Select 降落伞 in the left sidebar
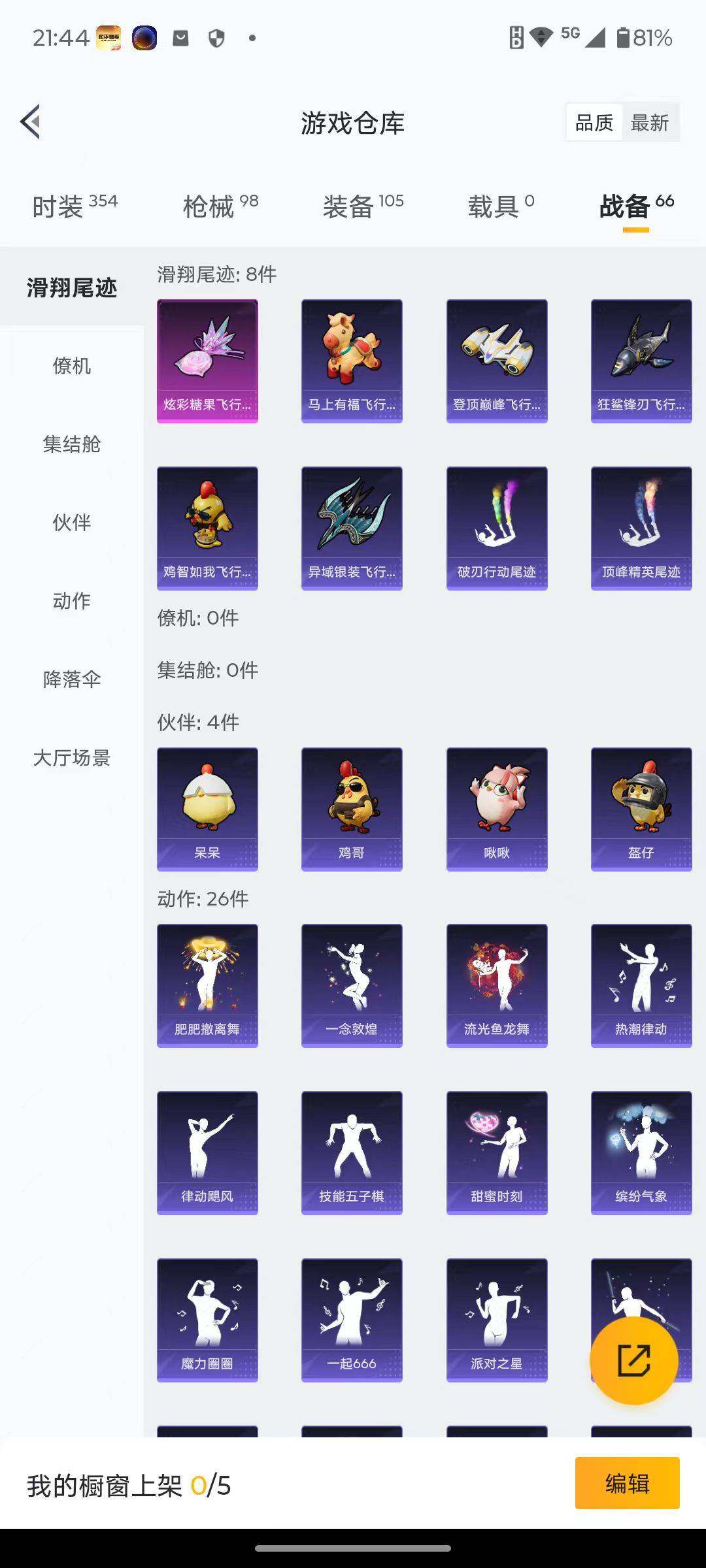This screenshot has width=706, height=1568. (x=71, y=680)
